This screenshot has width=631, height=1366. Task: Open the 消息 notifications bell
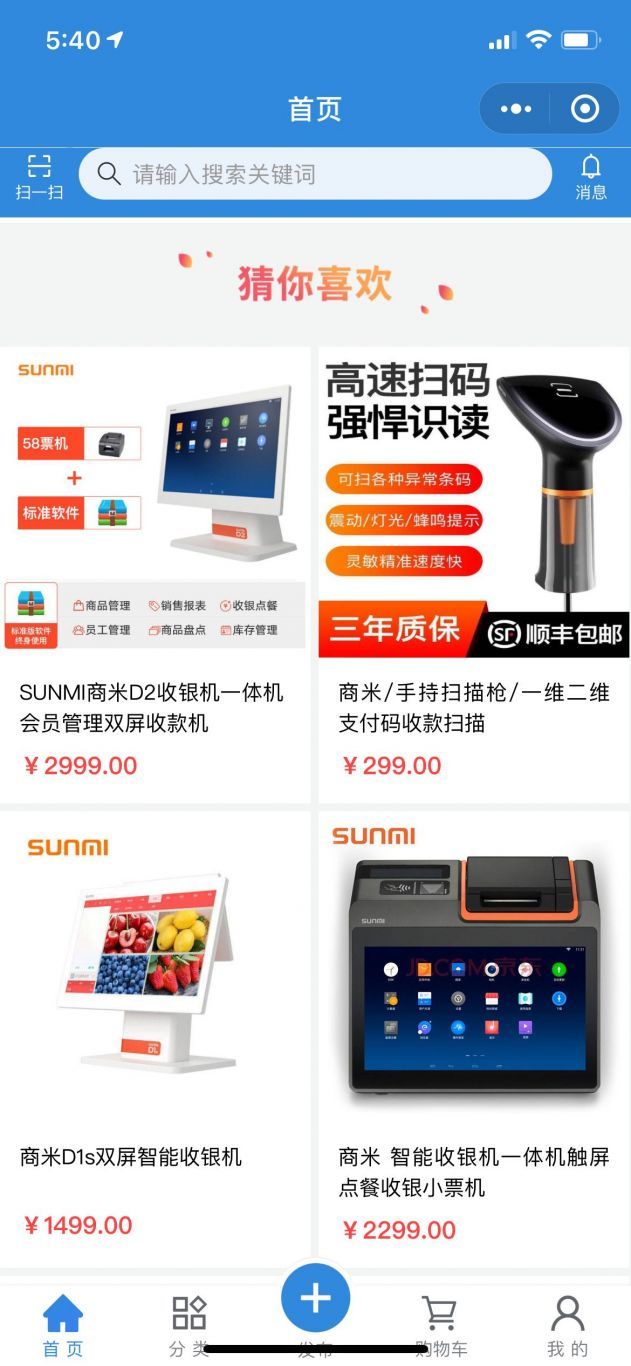click(x=591, y=177)
